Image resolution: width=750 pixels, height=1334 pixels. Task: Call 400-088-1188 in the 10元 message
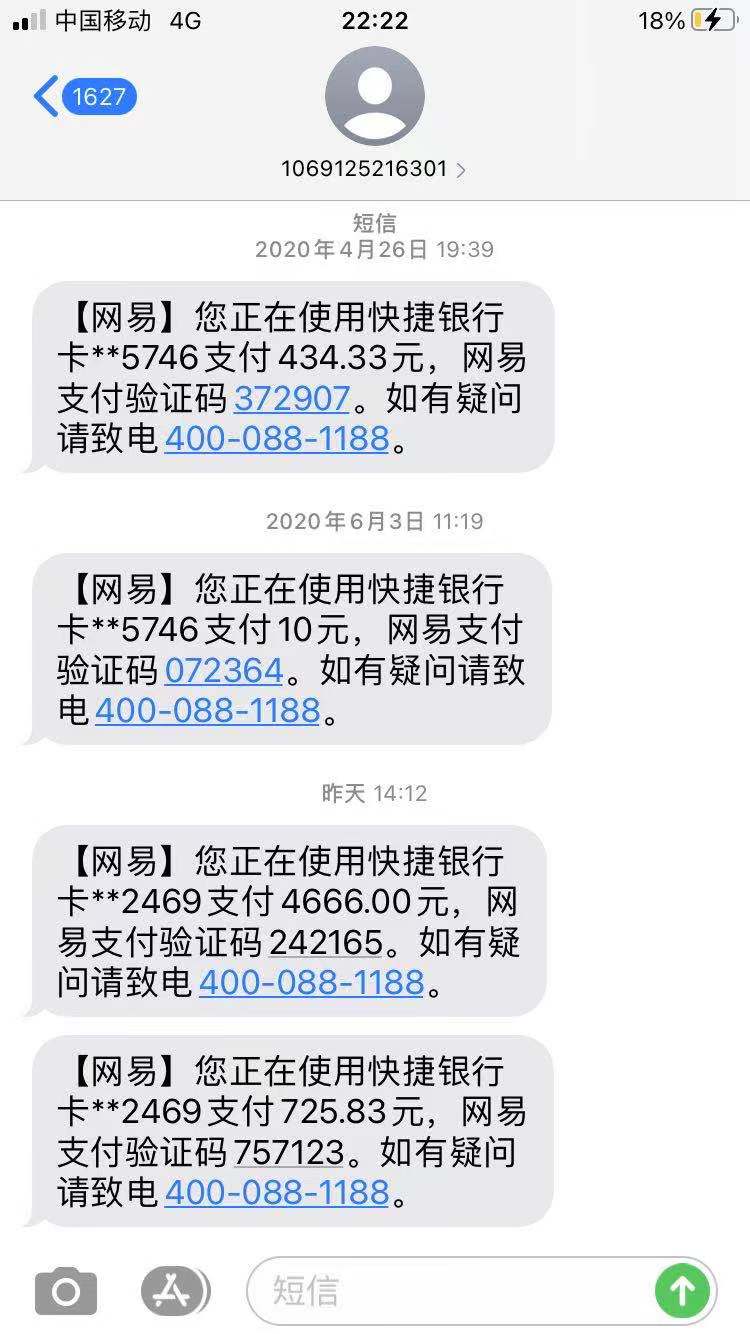coord(207,711)
